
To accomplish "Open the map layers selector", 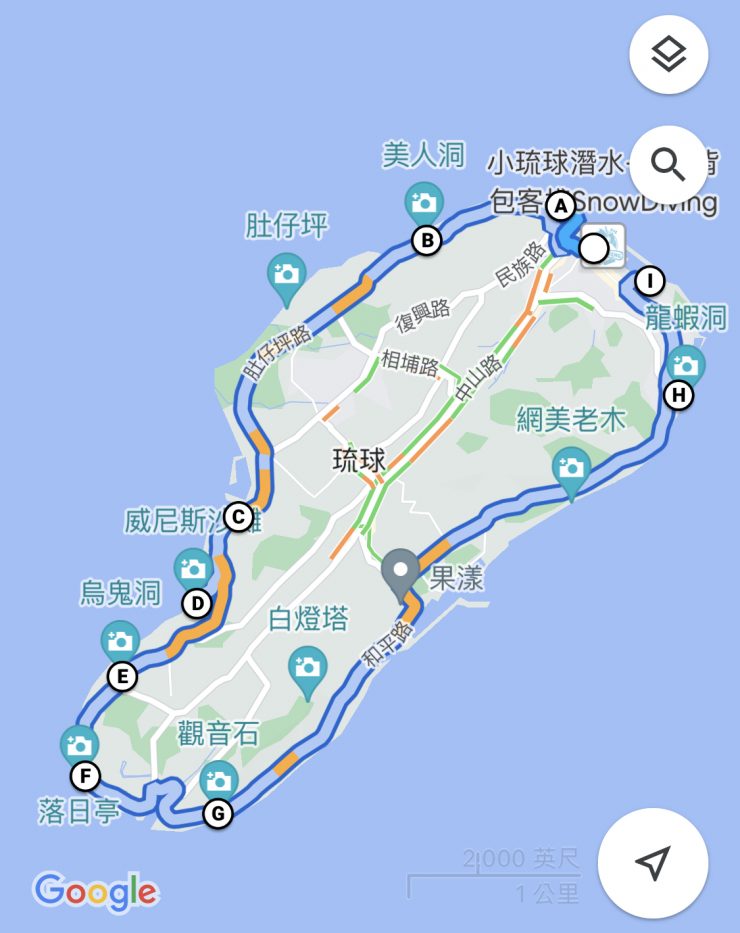I will [668, 55].
